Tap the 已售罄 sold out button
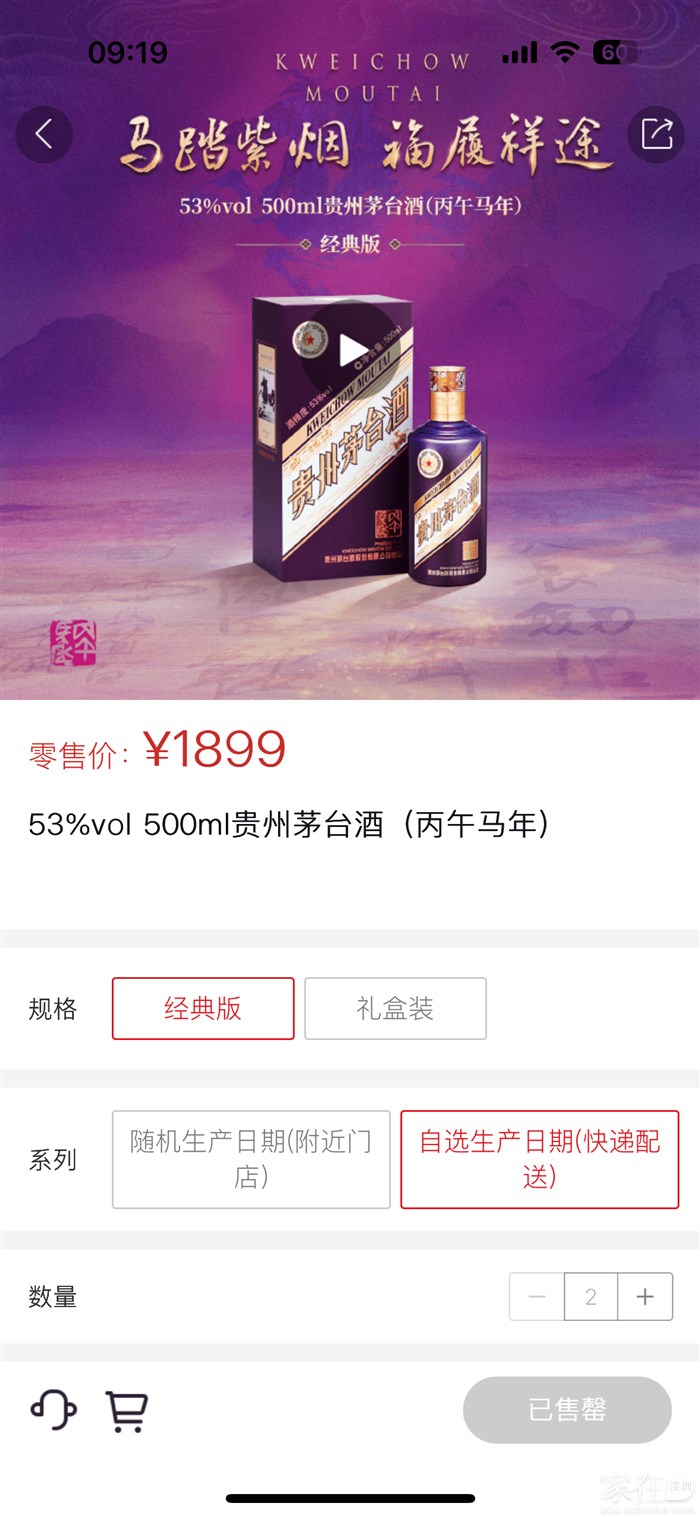This screenshot has width=700, height=1517. tap(567, 1410)
